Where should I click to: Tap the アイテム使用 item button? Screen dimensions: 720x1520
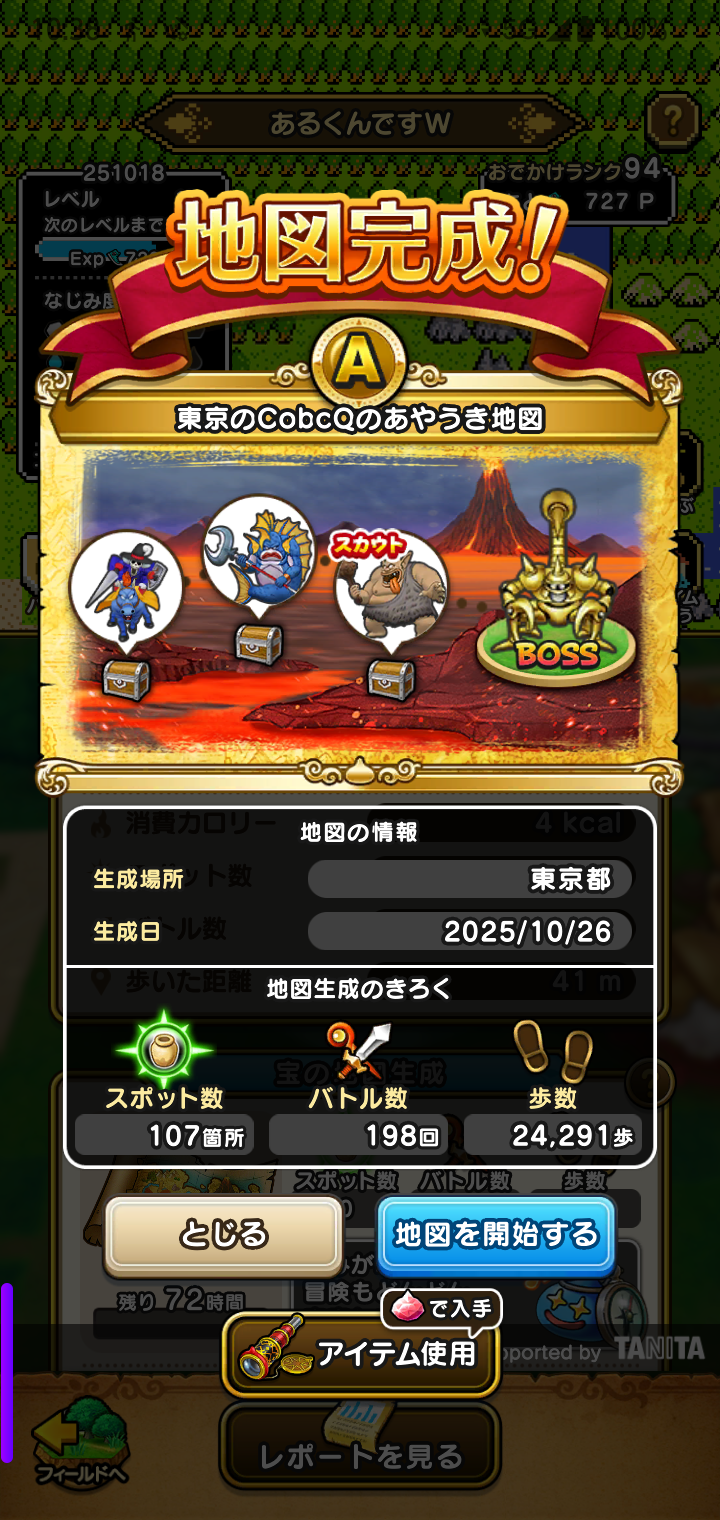click(x=360, y=1354)
